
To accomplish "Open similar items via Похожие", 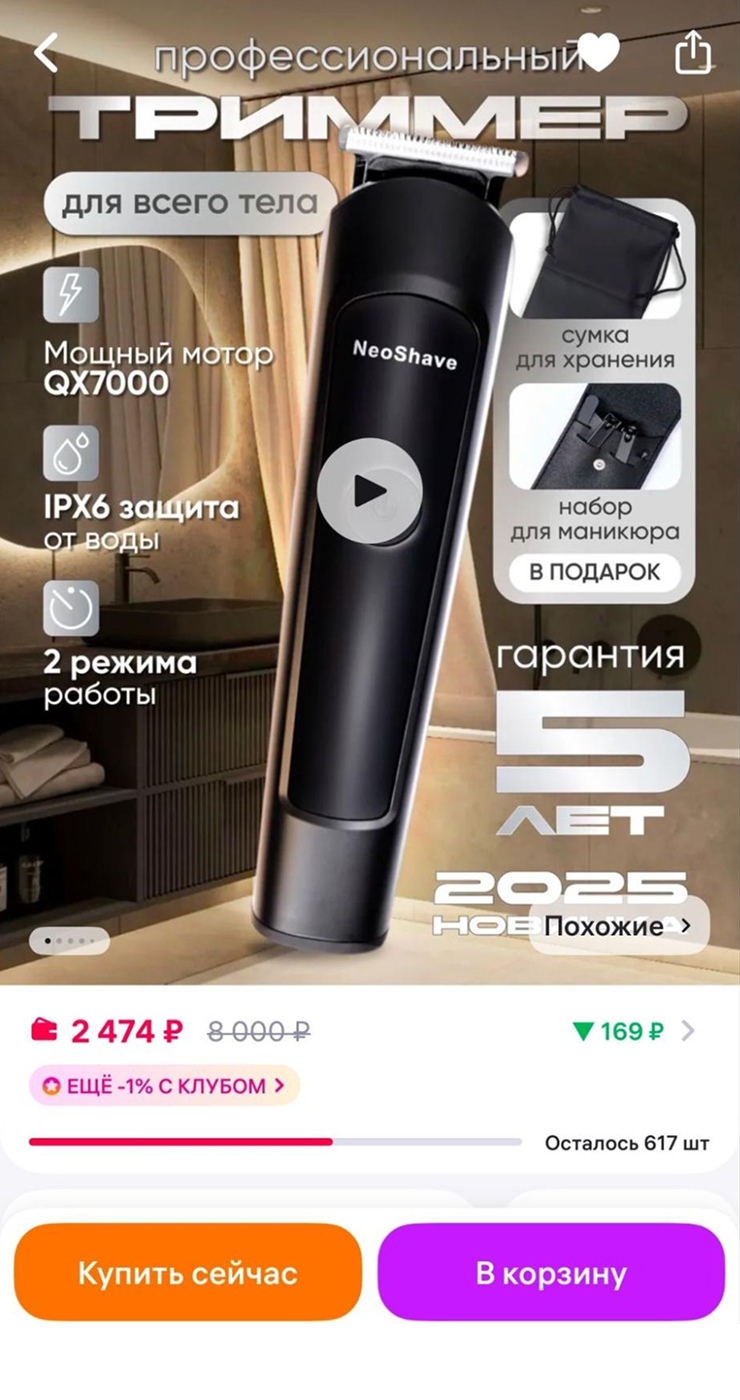I will click(618, 926).
